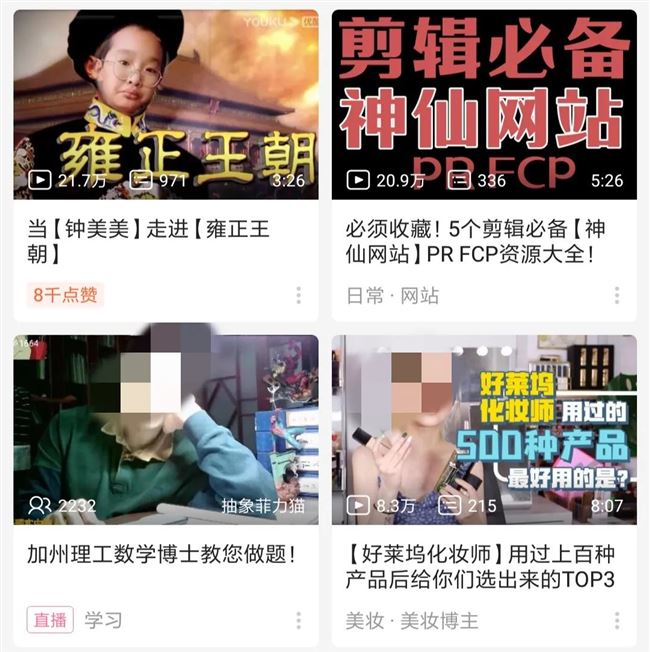Open the 钟美美 雍正王朝 video
Viewport: 650px width, 652px height.
[x=165, y=105]
